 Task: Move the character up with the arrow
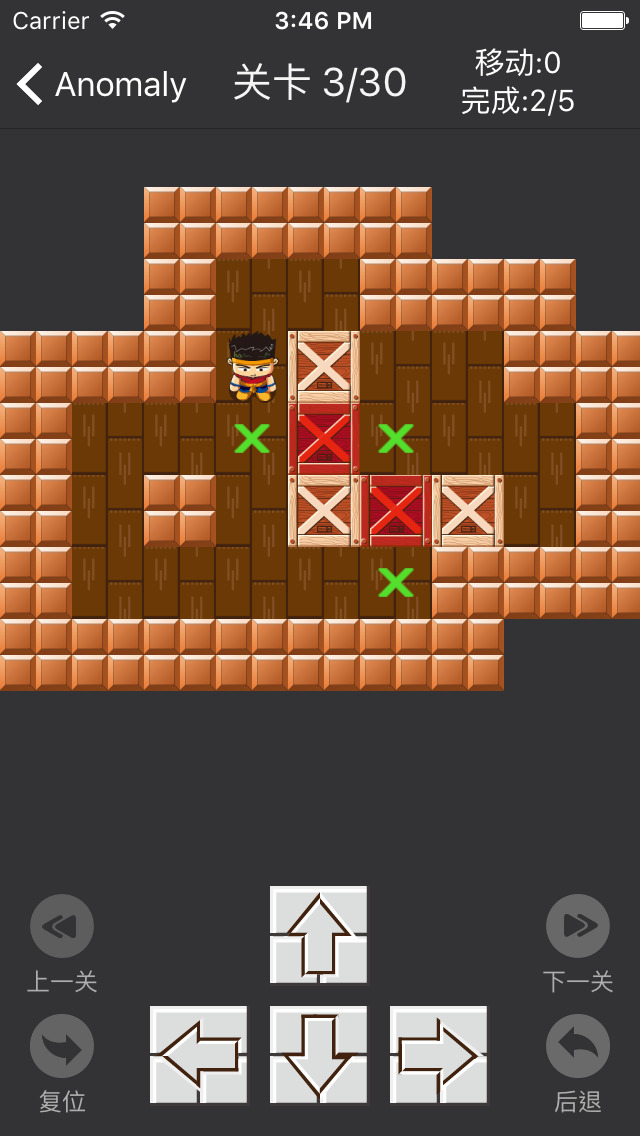[318, 934]
